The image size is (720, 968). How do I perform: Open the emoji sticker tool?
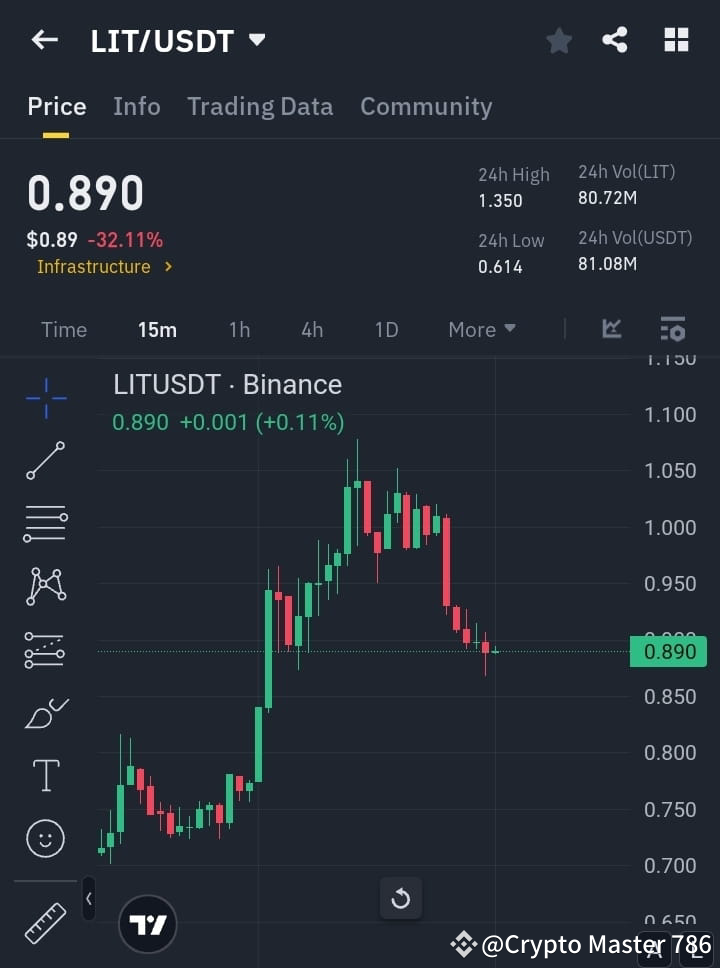pyautogui.click(x=45, y=838)
